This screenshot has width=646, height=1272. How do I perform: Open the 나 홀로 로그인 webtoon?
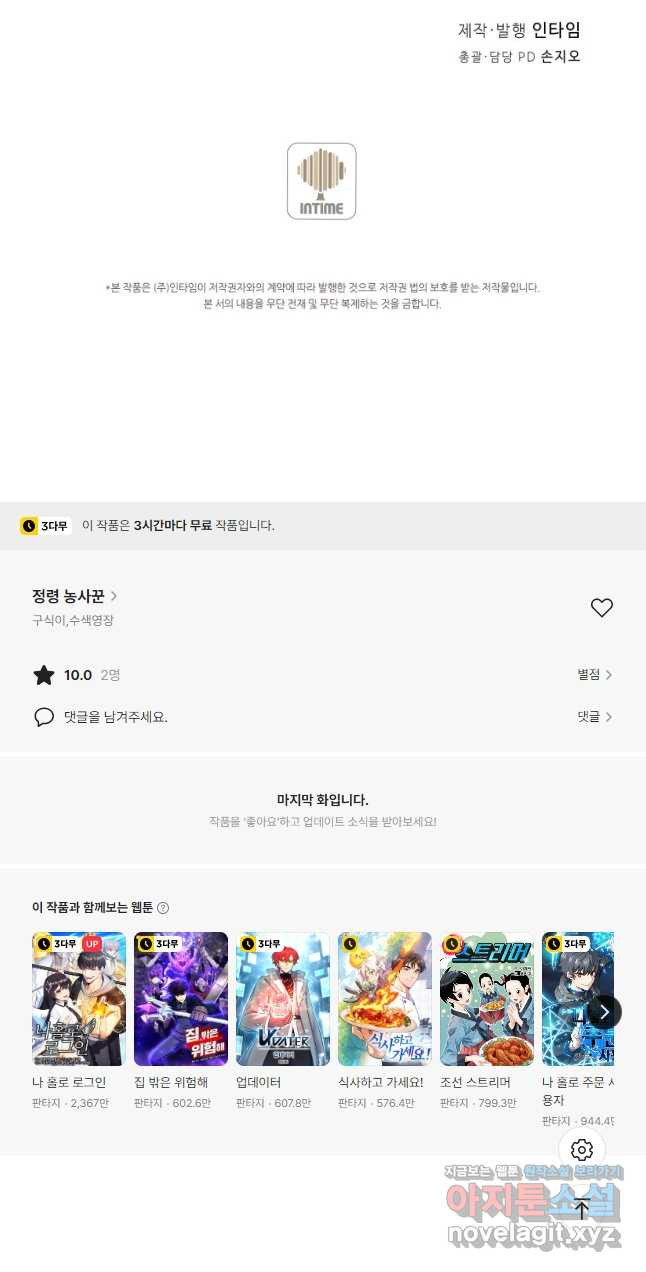pyautogui.click(x=79, y=999)
